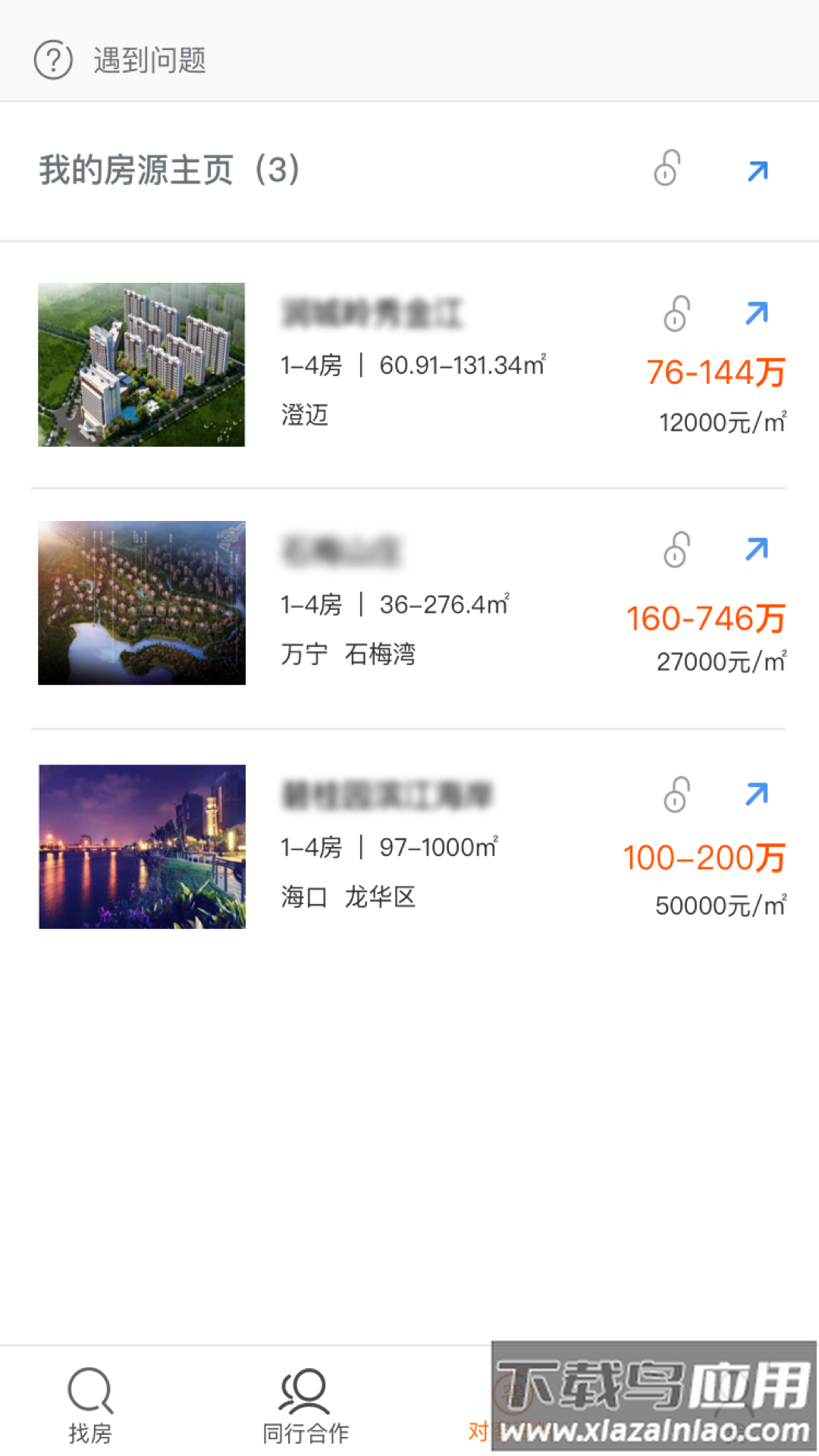
Task: Switch to the 找房 tab
Action: 90,1404
